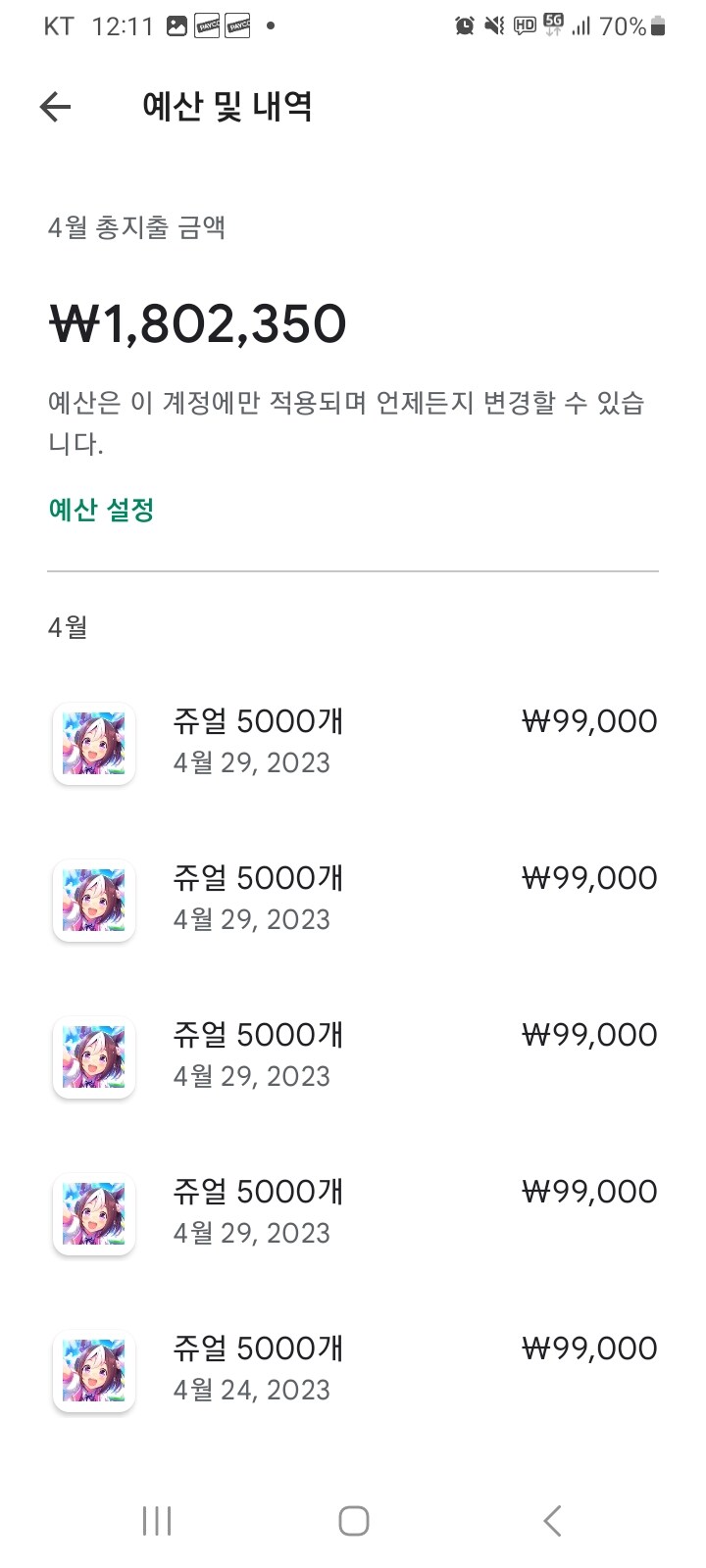Tap the Uma Musume icon on the second purchase
Image resolution: width=706 pixels, height=1568 pixels.
pos(93,900)
